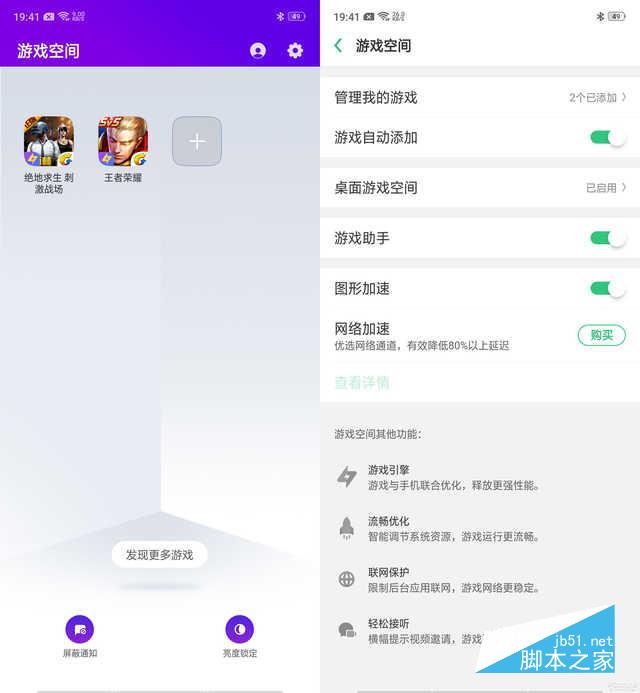Screen dimensions: 640x693
Task: Open 管理我的游戏 row
Action: coord(480,97)
